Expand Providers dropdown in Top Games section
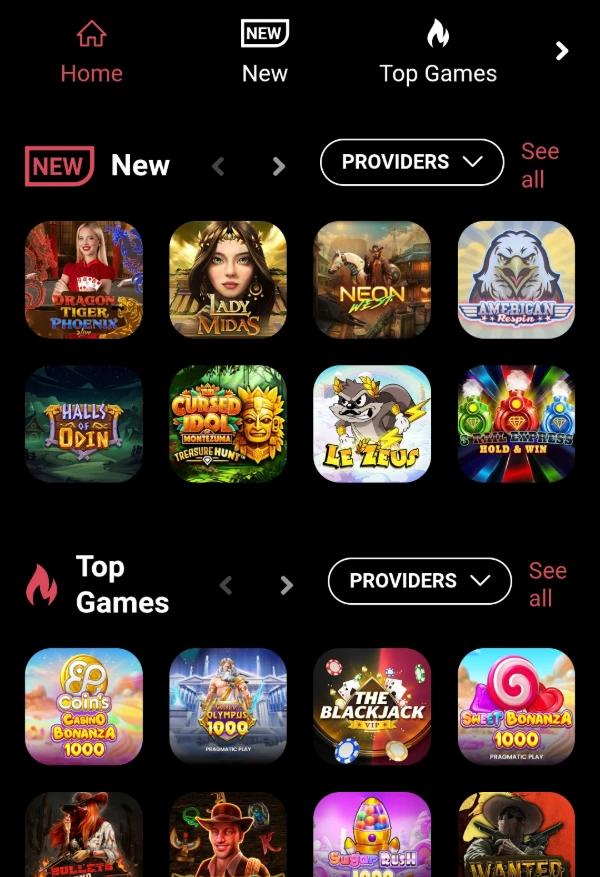This screenshot has width=600, height=877. click(419, 581)
